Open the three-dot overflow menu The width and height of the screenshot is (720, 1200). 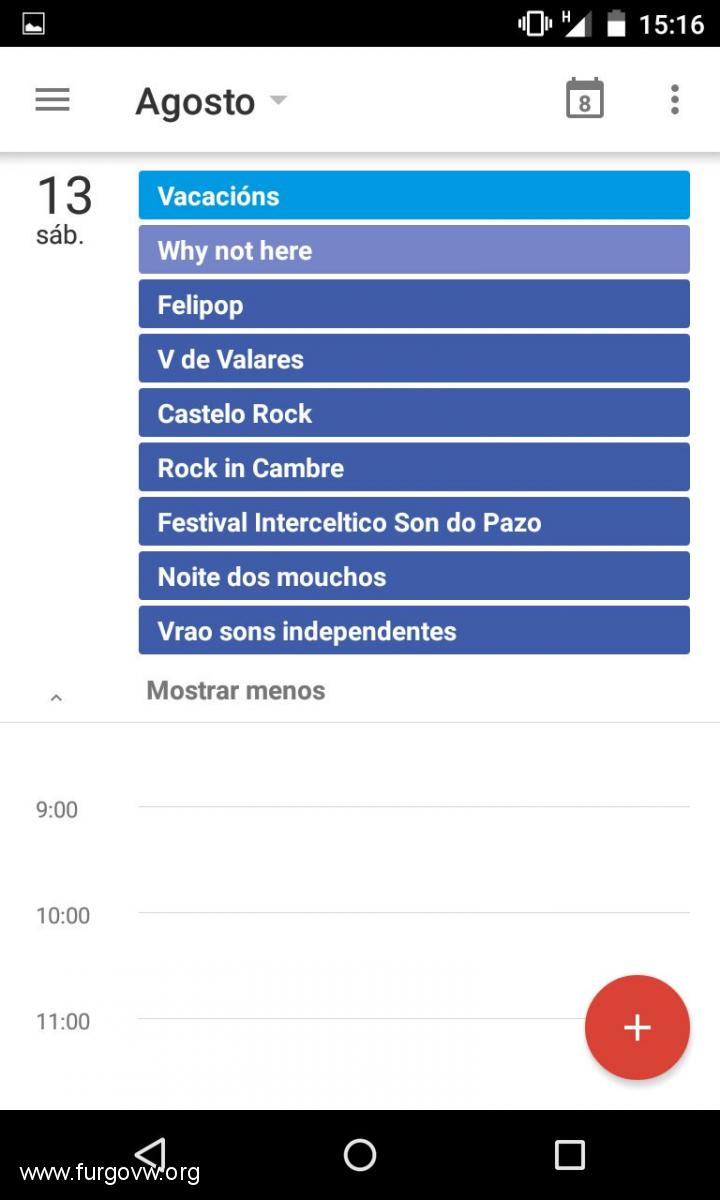[675, 99]
